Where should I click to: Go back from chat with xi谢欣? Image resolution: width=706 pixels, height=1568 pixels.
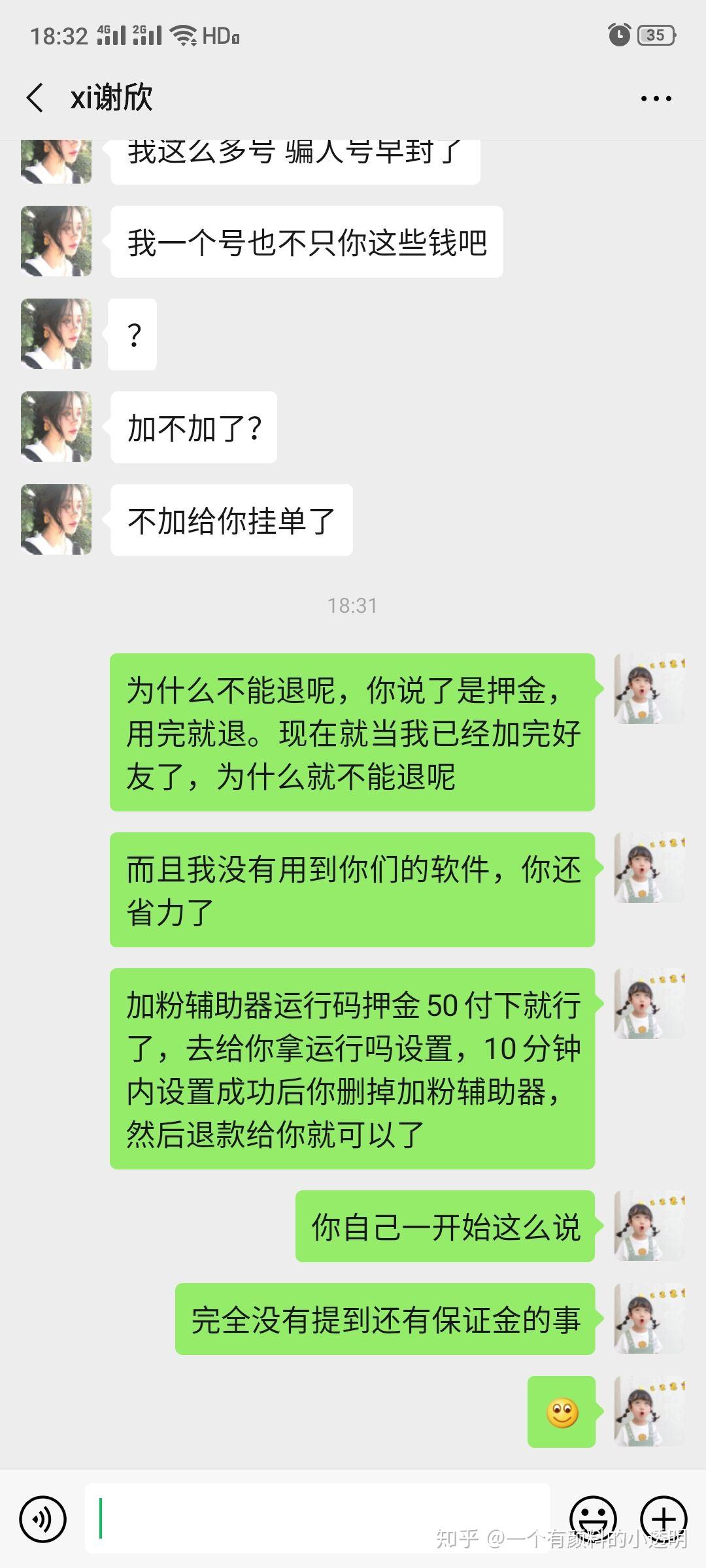pos(35,98)
